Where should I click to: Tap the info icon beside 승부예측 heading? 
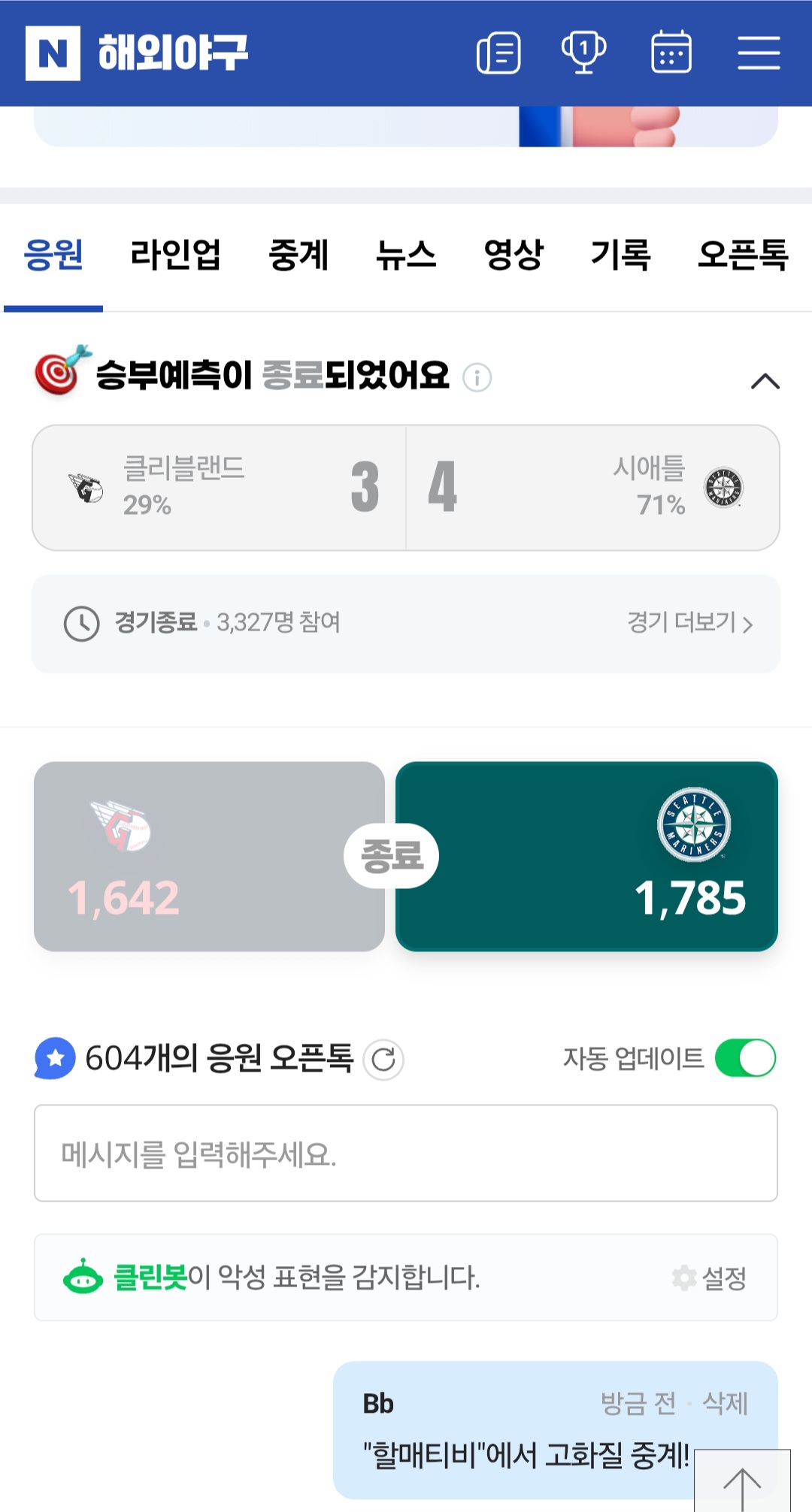[477, 377]
